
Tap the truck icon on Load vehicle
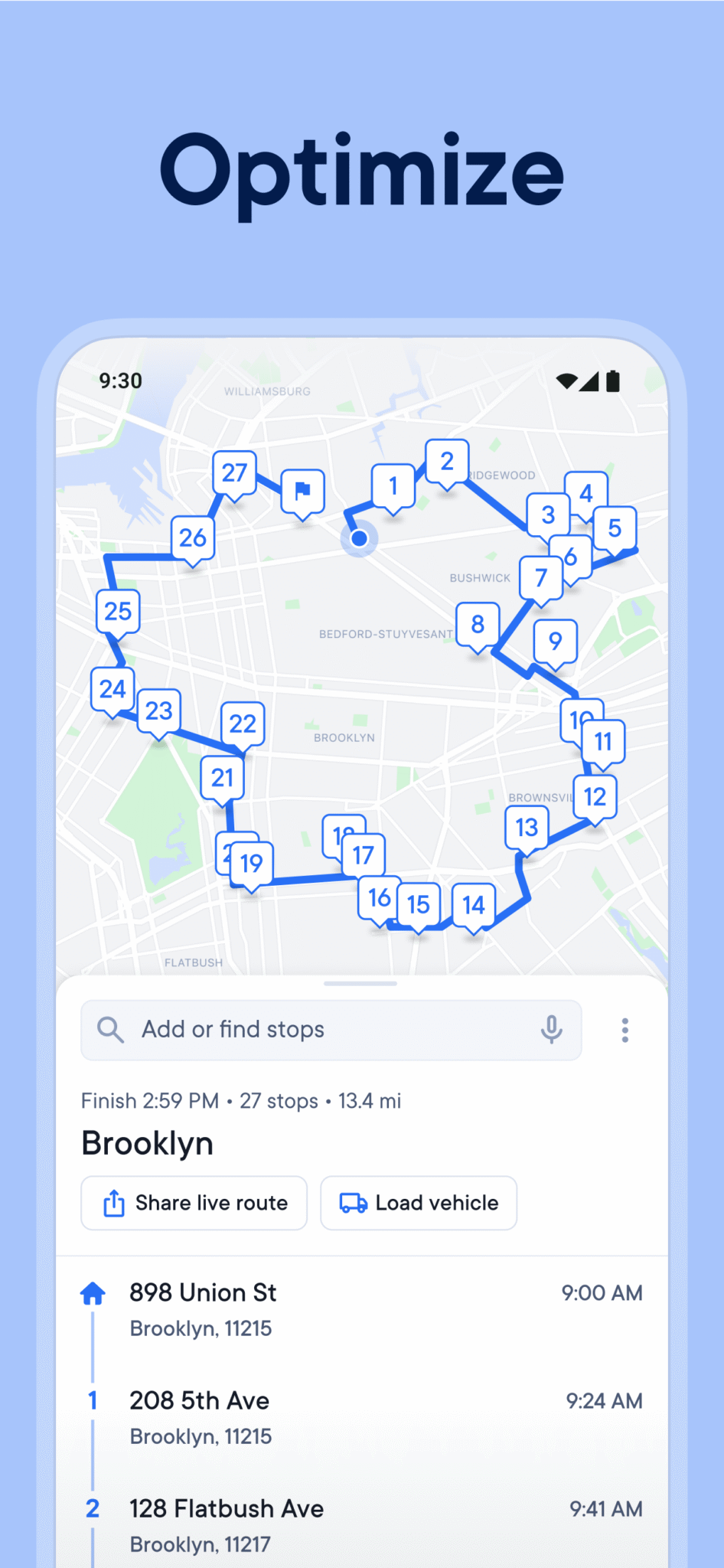352,1202
